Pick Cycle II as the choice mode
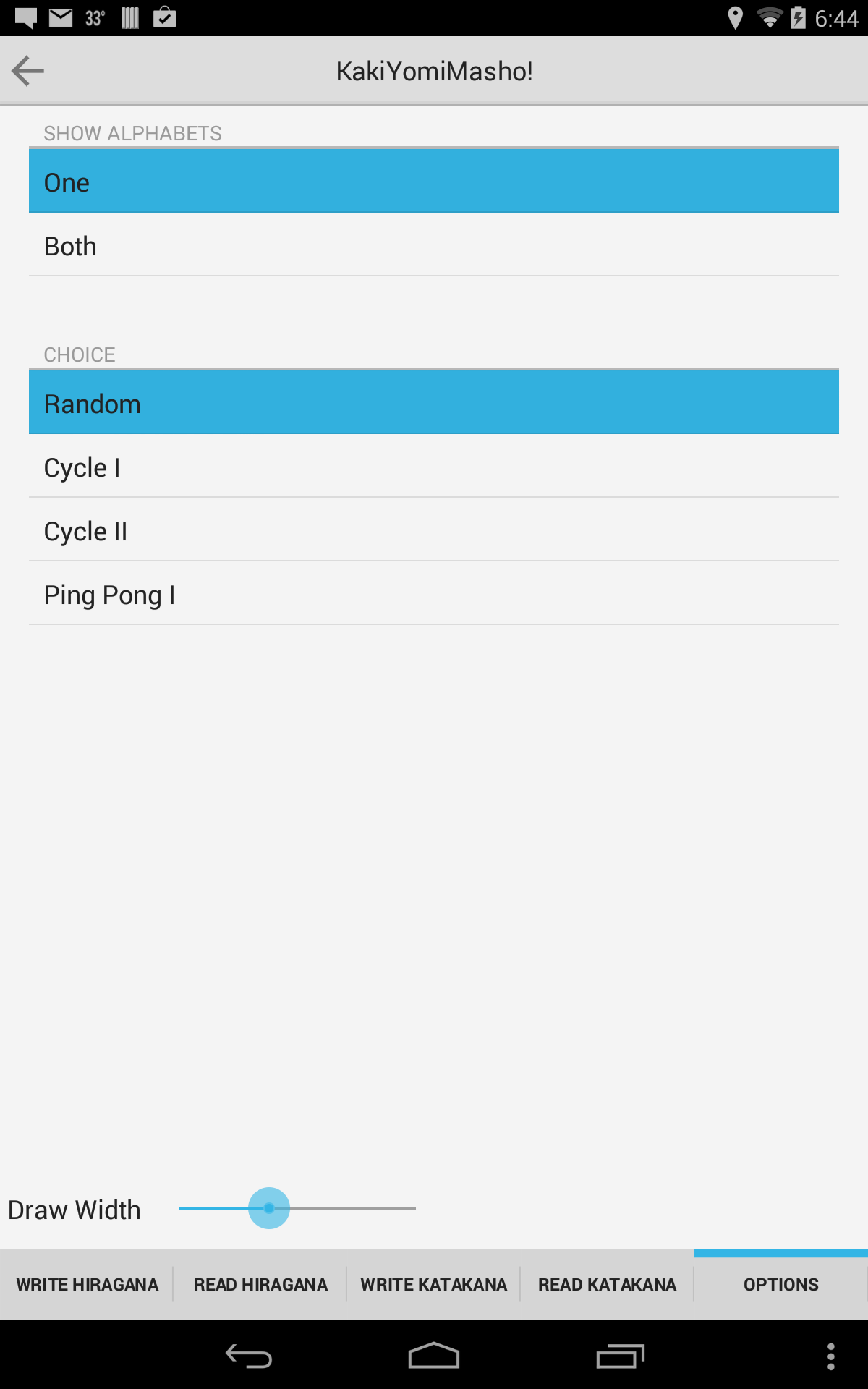 click(x=434, y=530)
